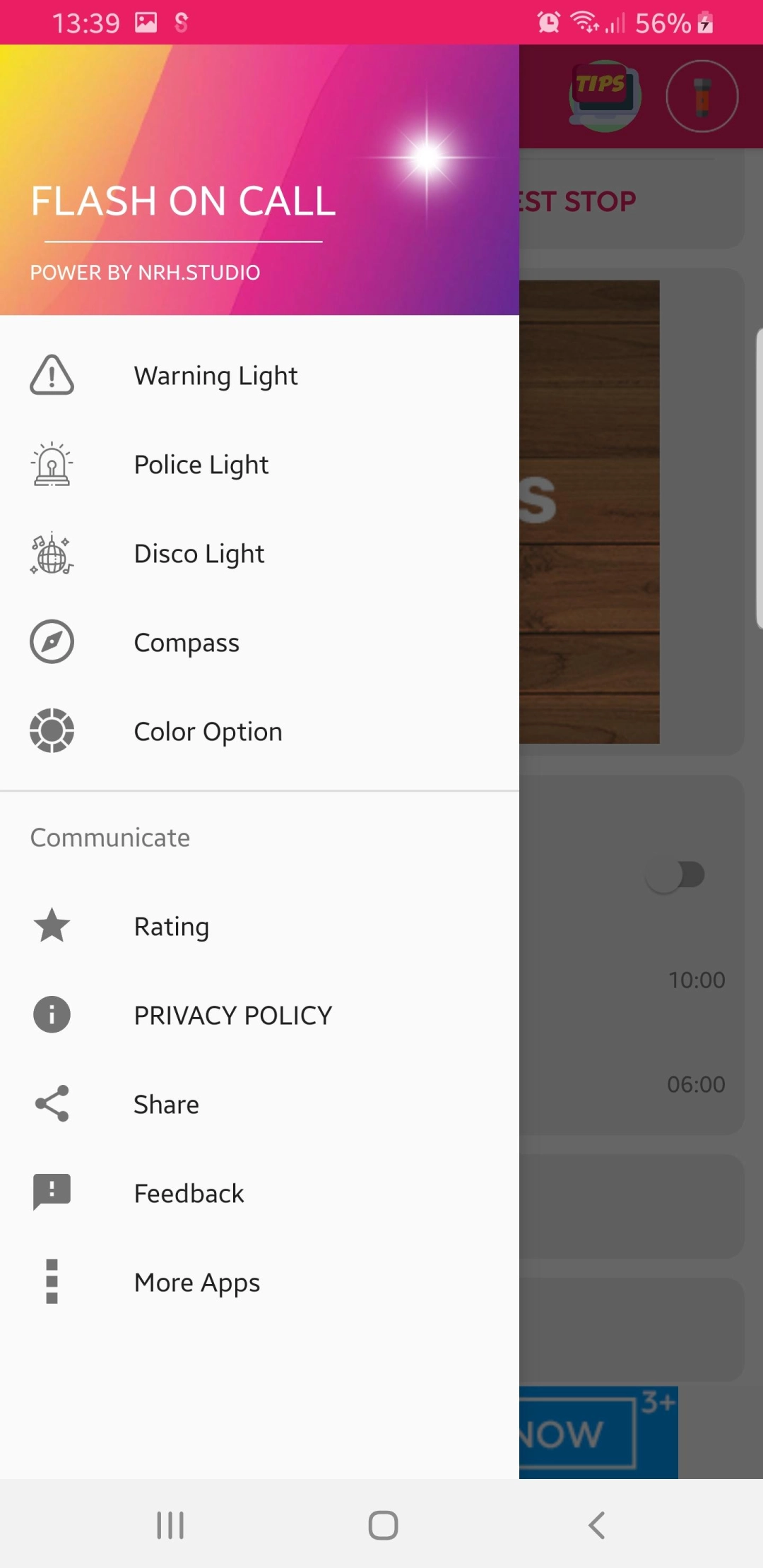Launch the Compass tool
The image size is (763, 1568).
[187, 643]
